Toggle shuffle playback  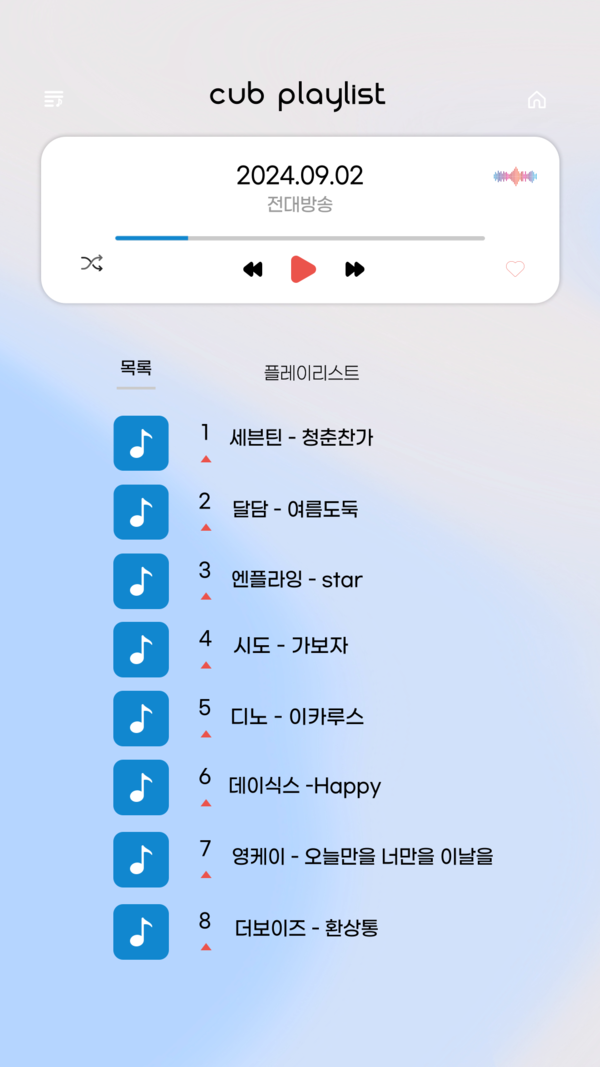[x=92, y=264]
